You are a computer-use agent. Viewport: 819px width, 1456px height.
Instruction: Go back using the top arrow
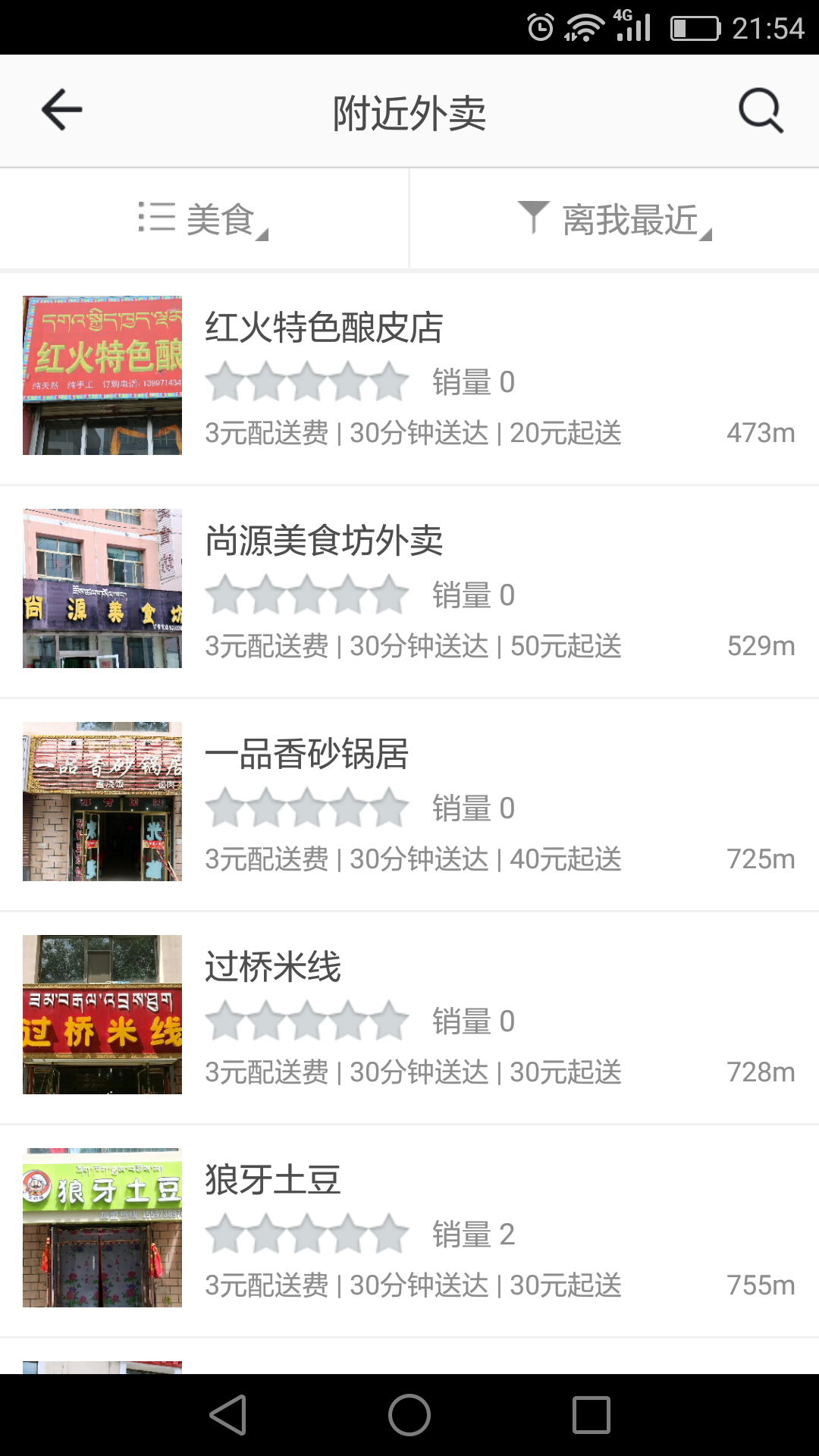coord(62,111)
